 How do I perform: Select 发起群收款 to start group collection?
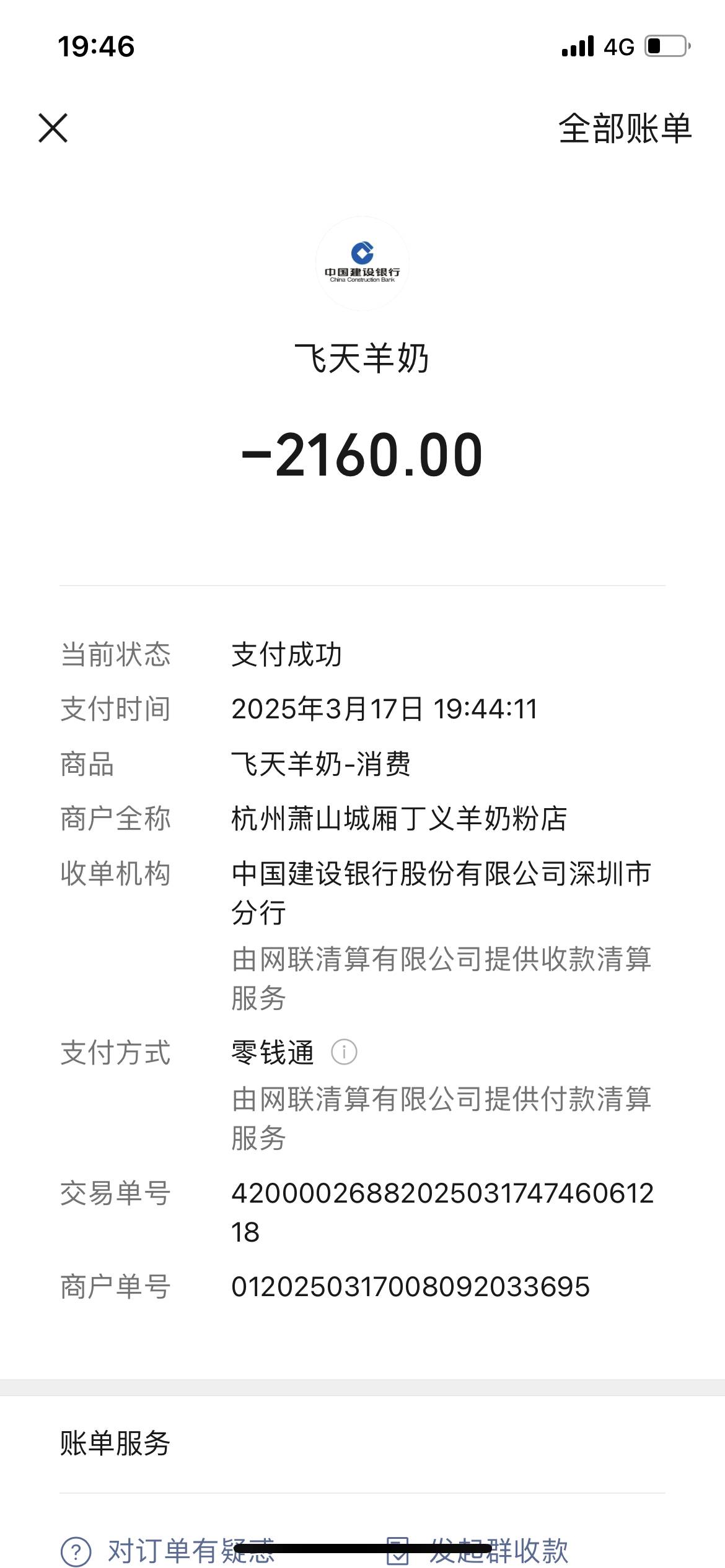point(477,1551)
